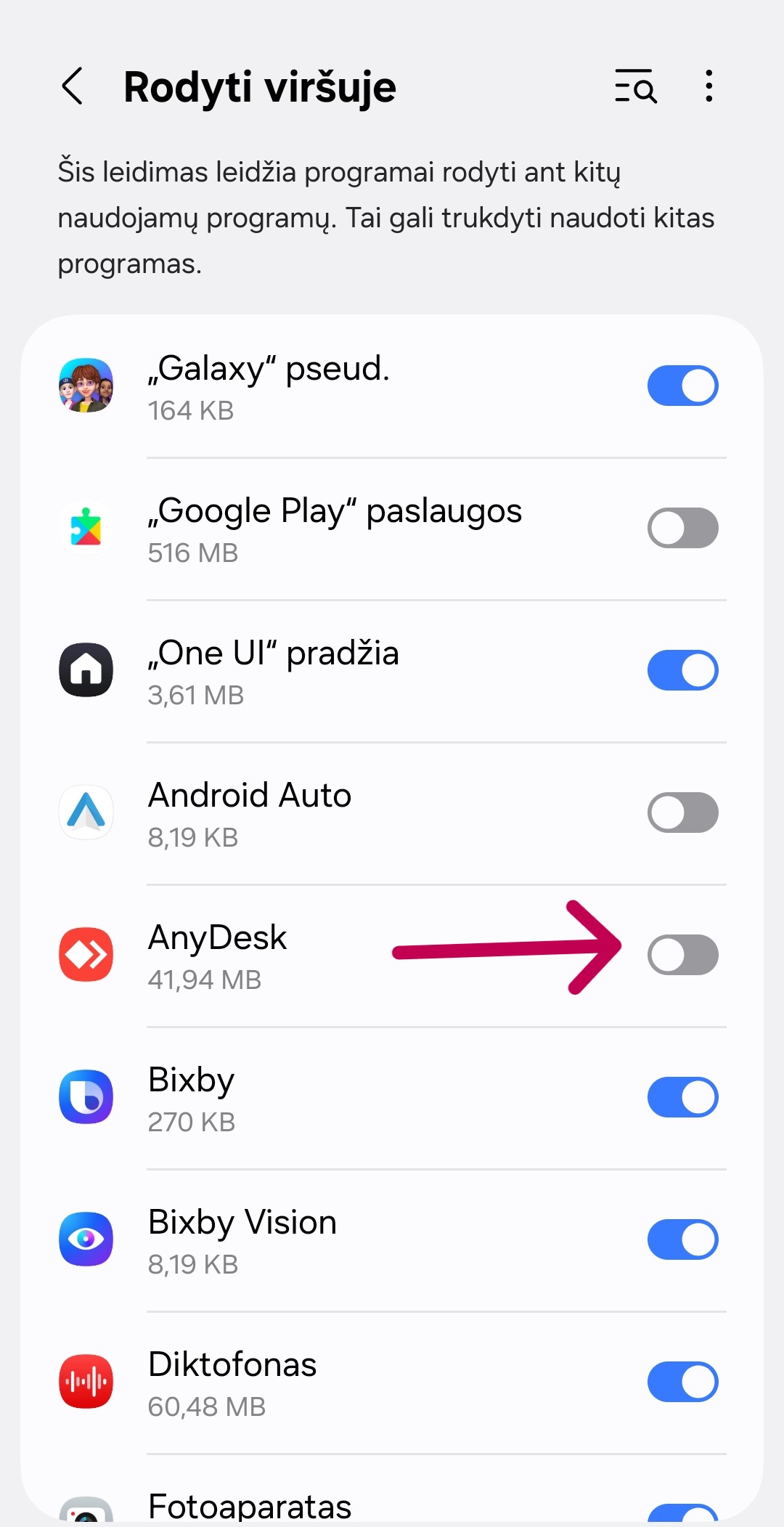Turn on Android Auto overlay switch
This screenshot has width=784, height=1527.
682,813
